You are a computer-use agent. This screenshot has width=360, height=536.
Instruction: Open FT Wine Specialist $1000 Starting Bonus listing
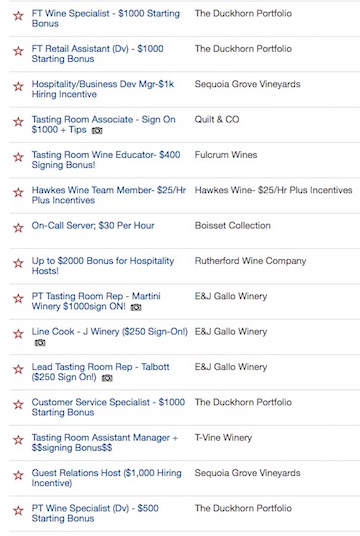pos(106,18)
